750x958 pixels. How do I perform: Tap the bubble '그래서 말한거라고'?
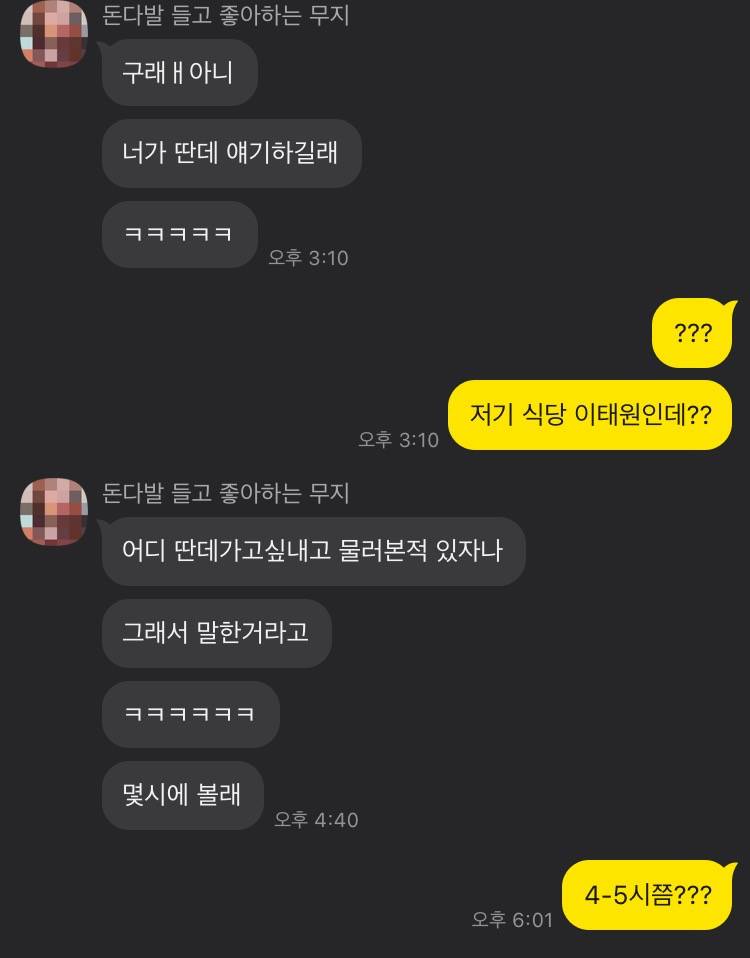click(x=216, y=633)
